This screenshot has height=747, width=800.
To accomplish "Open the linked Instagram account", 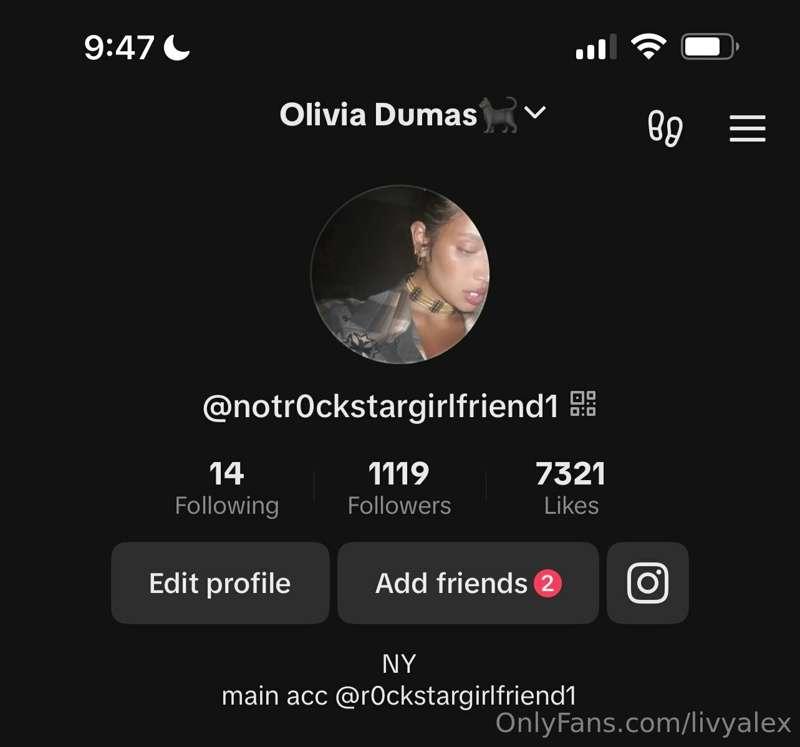I will point(647,583).
